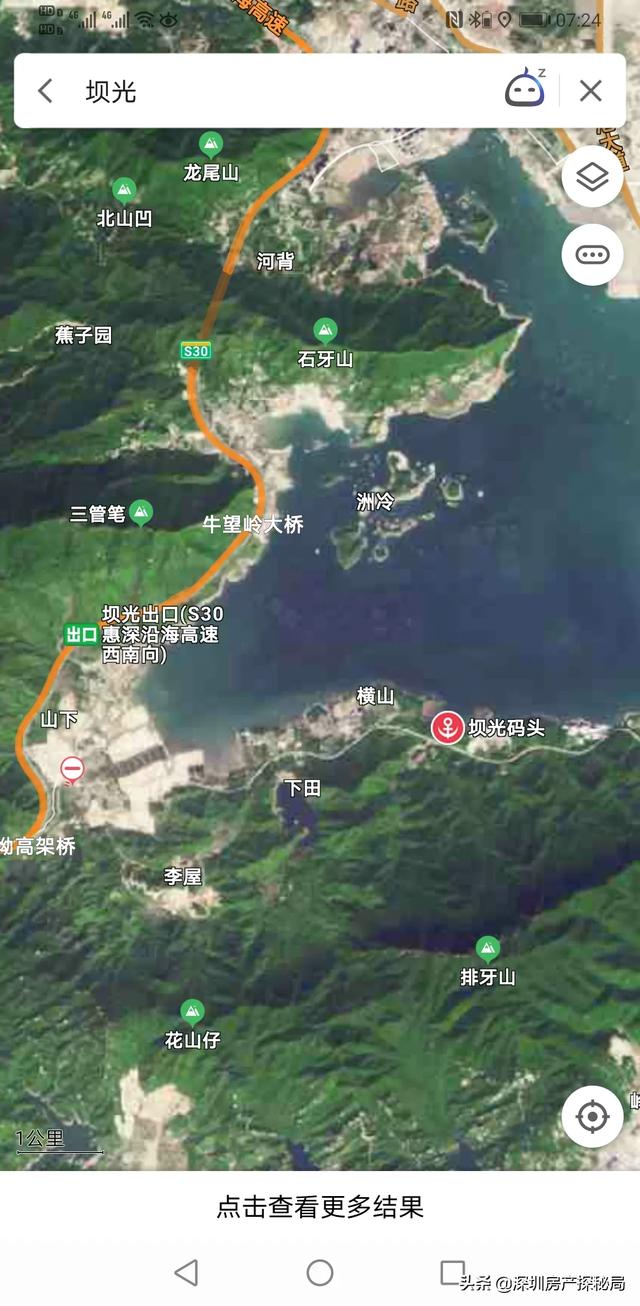Tap the 北山凹 peak marker

[124, 189]
